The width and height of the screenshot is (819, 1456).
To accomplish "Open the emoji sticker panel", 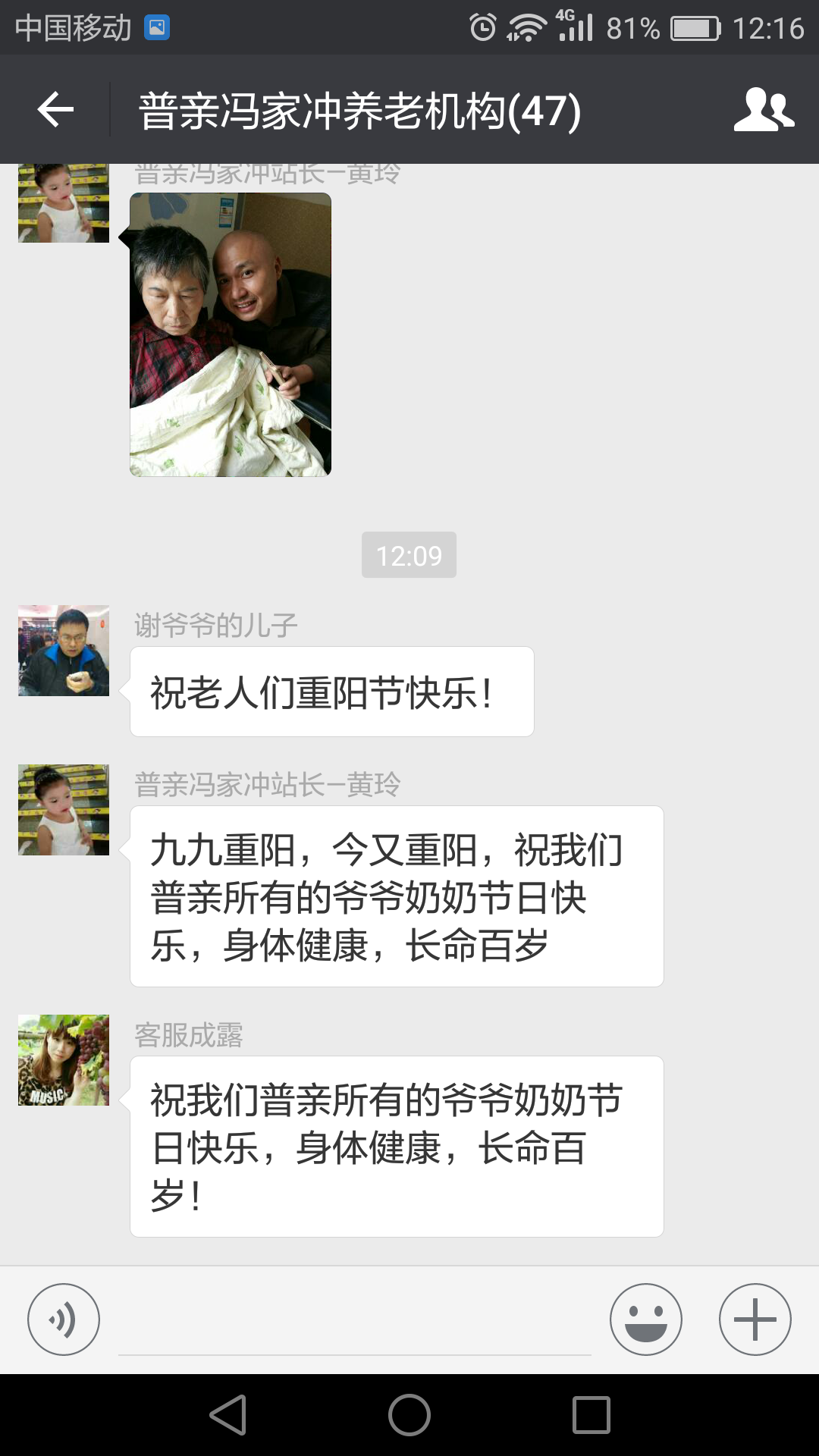I will 645,1319.
